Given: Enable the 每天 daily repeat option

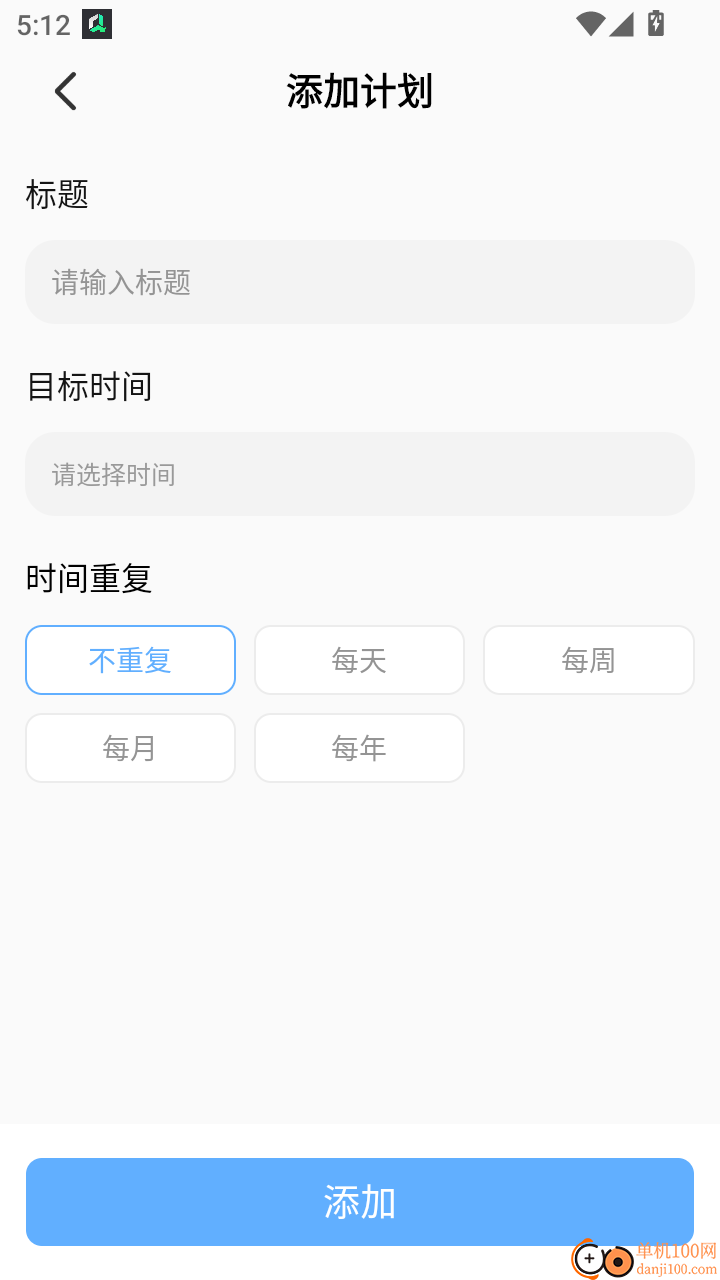Looking at the screenshot, I should [x=359, y=660].
